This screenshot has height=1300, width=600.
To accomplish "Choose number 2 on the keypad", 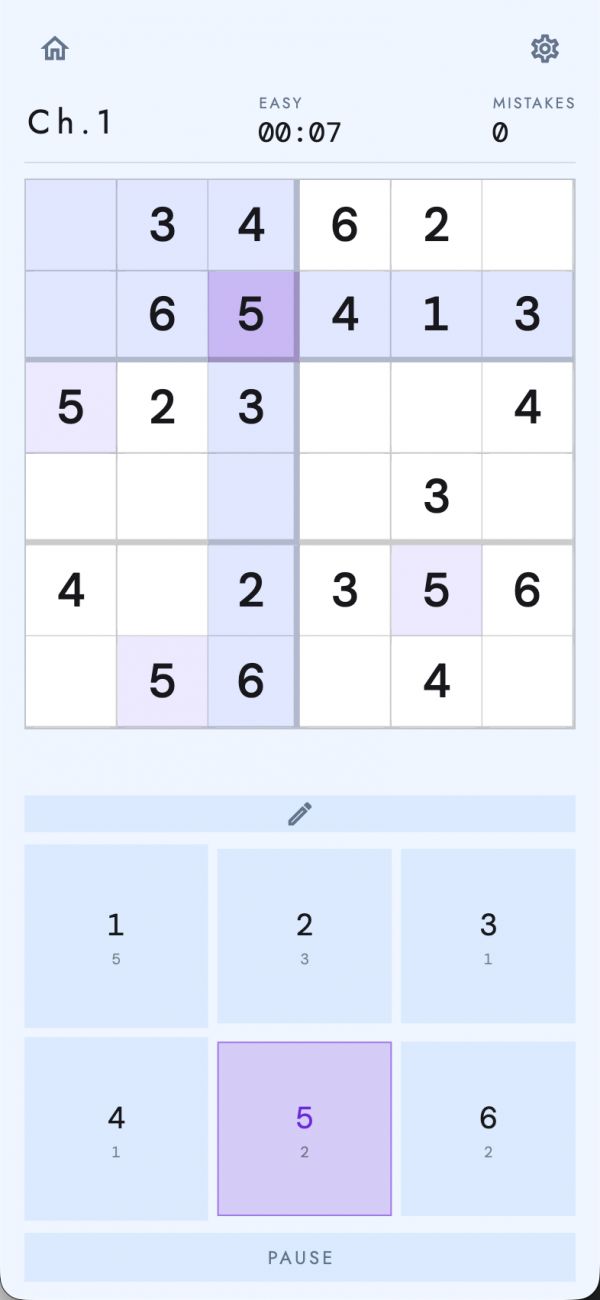I will tap(304, 936).
